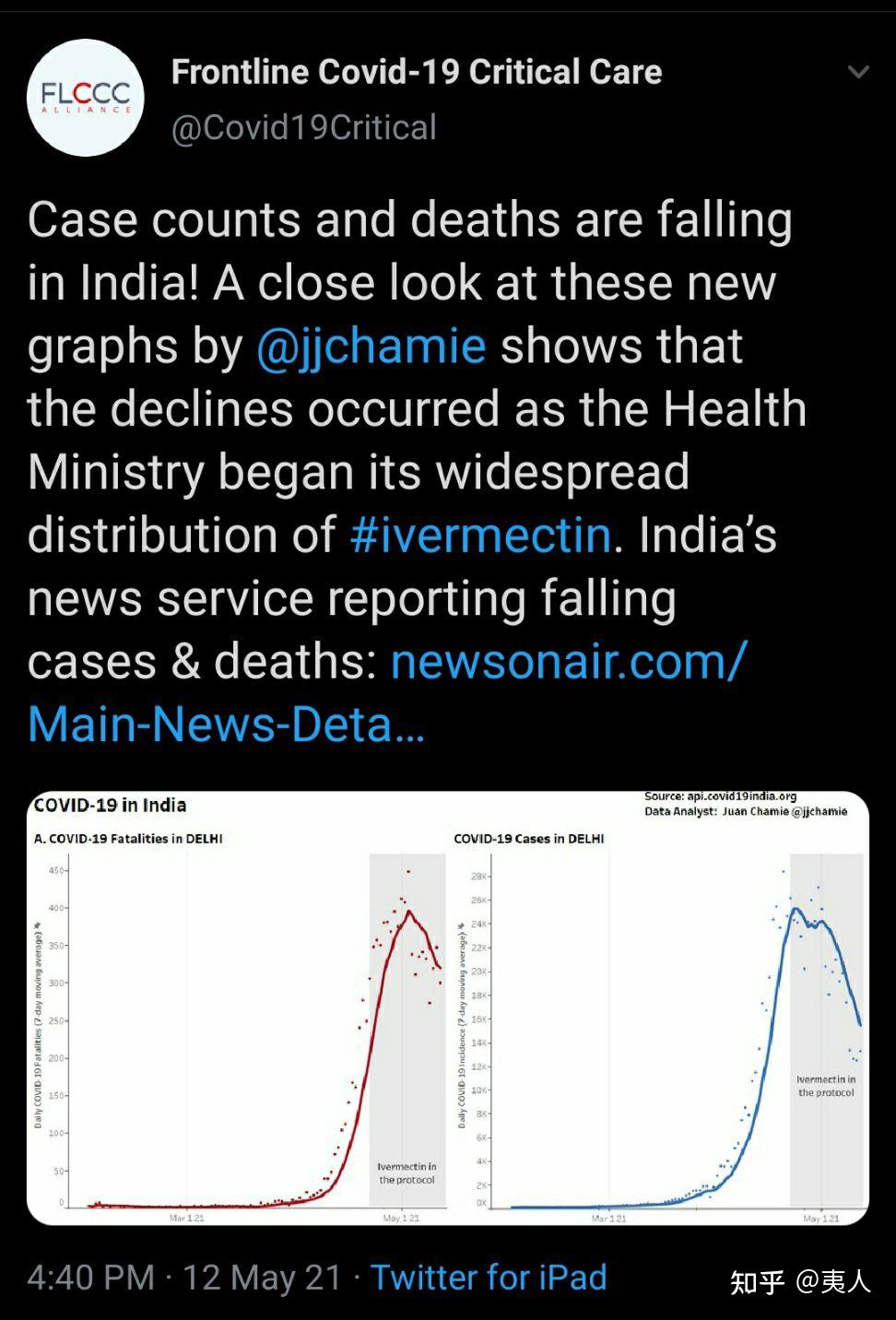Open the #ivermectin hashtag
896x1320 pixels.
click(x=480, y=536)
